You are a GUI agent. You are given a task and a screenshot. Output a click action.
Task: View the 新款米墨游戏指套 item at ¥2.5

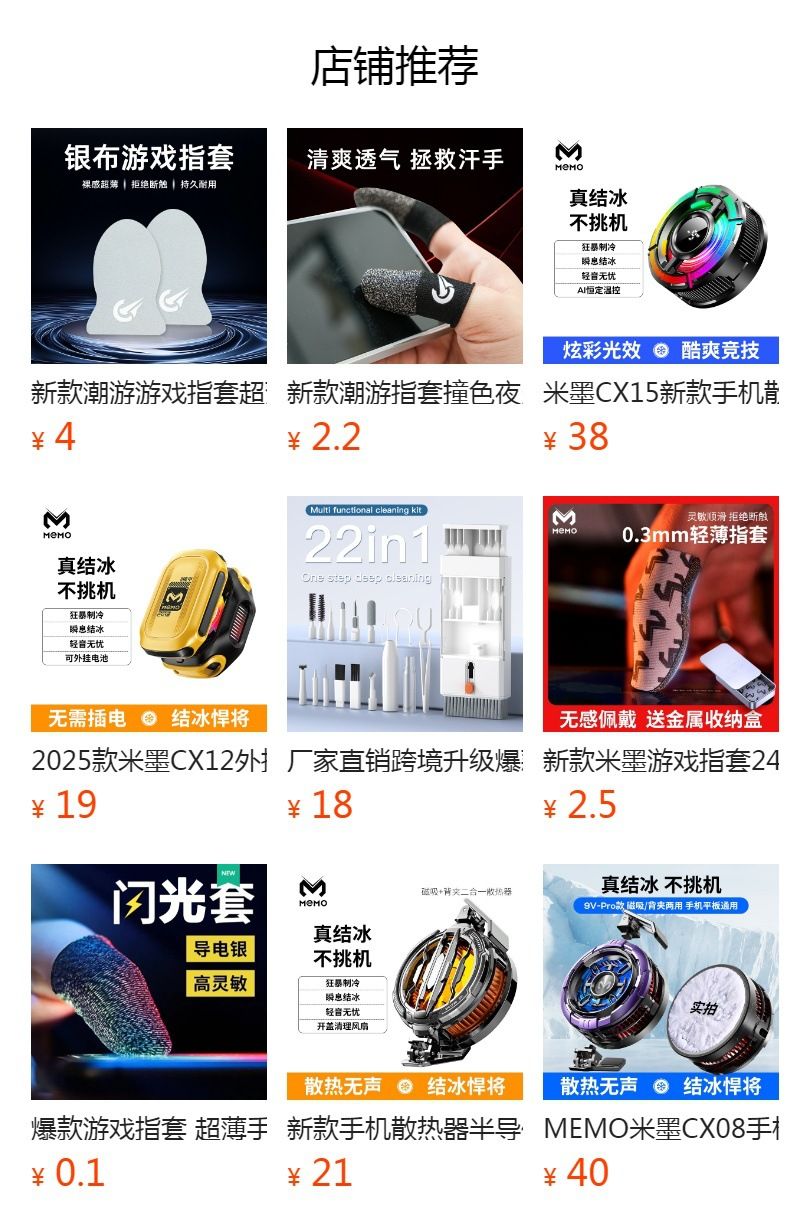click(x=661, y=614)
